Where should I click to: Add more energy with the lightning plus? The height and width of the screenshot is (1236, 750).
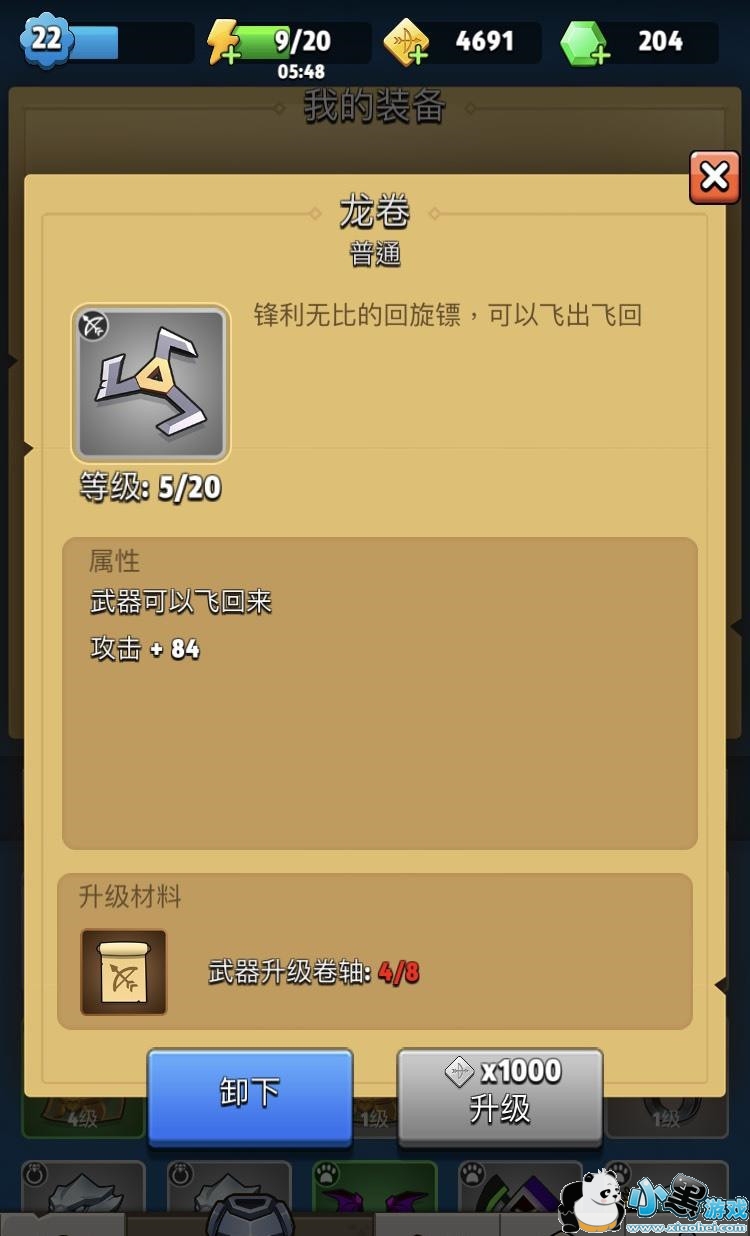224,43
